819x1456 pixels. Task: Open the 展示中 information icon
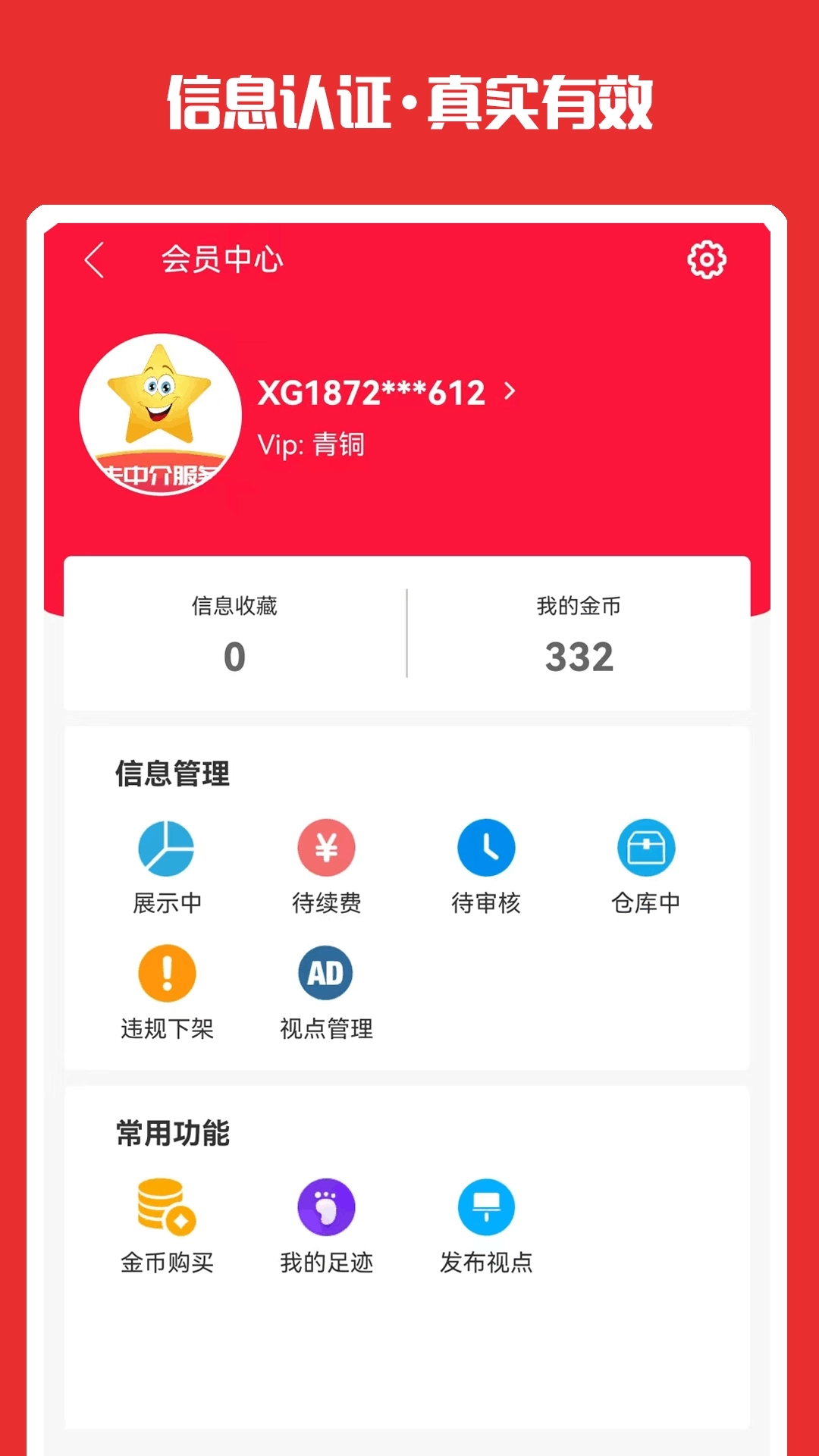click(165, 849)
